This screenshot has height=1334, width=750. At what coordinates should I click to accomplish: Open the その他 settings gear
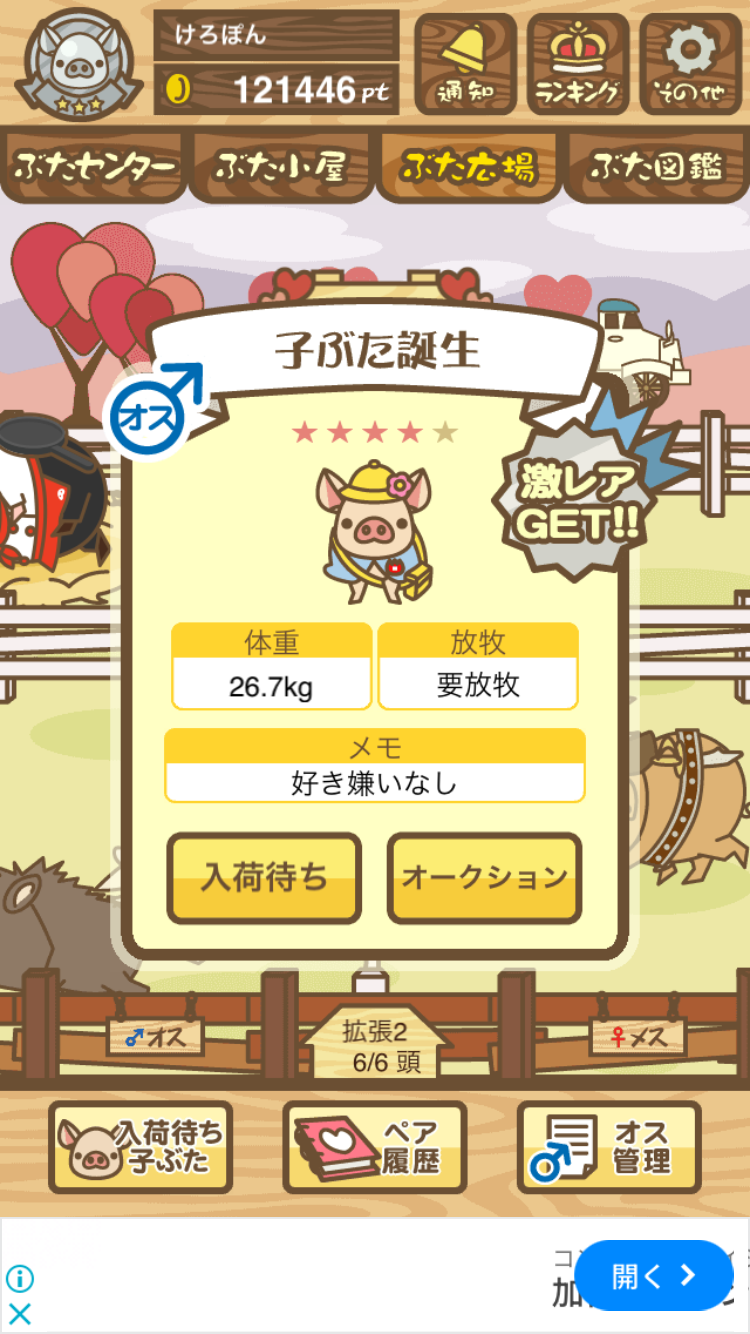click(690, 63)
